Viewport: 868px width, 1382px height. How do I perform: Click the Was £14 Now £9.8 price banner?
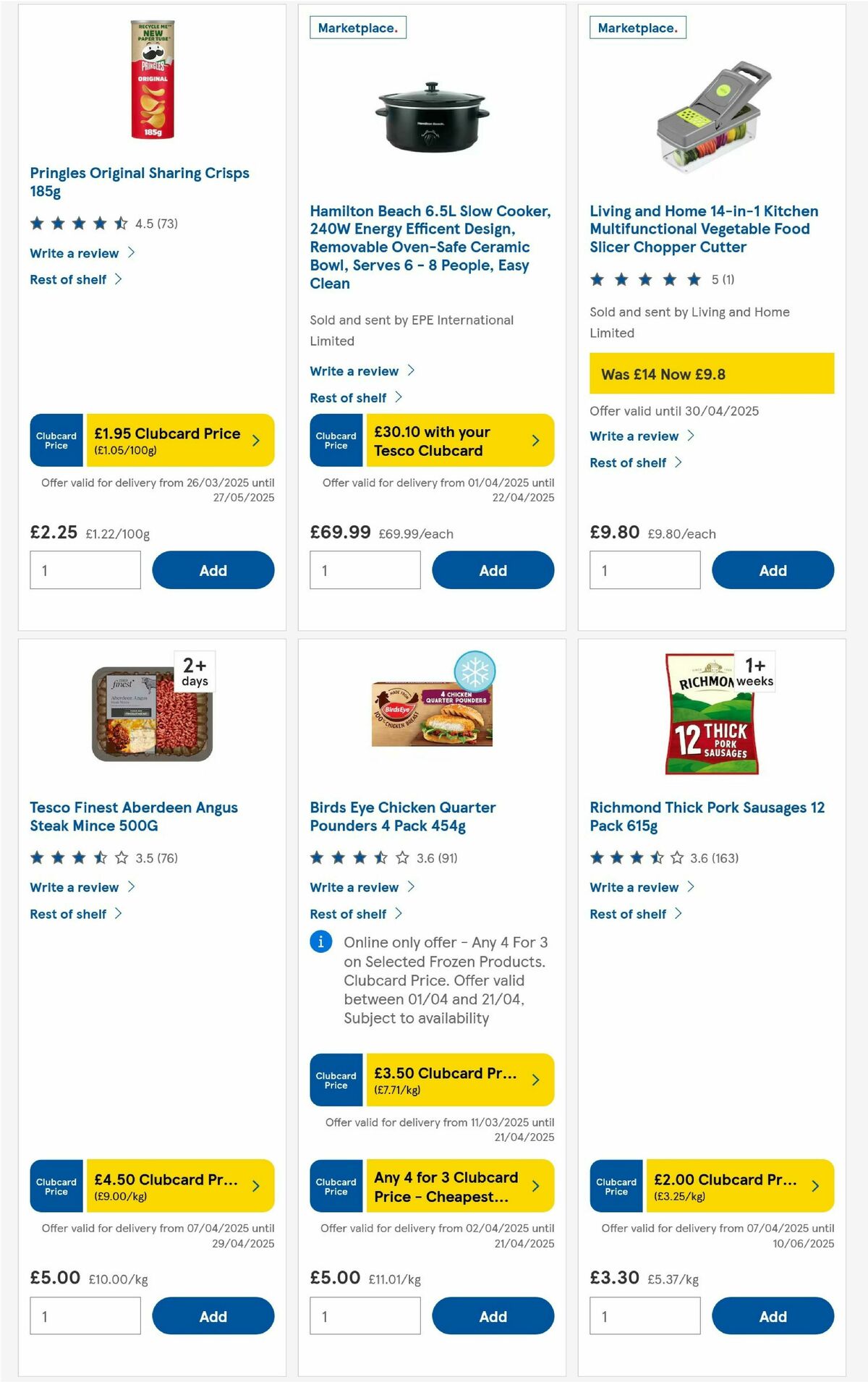click(712, 375)
